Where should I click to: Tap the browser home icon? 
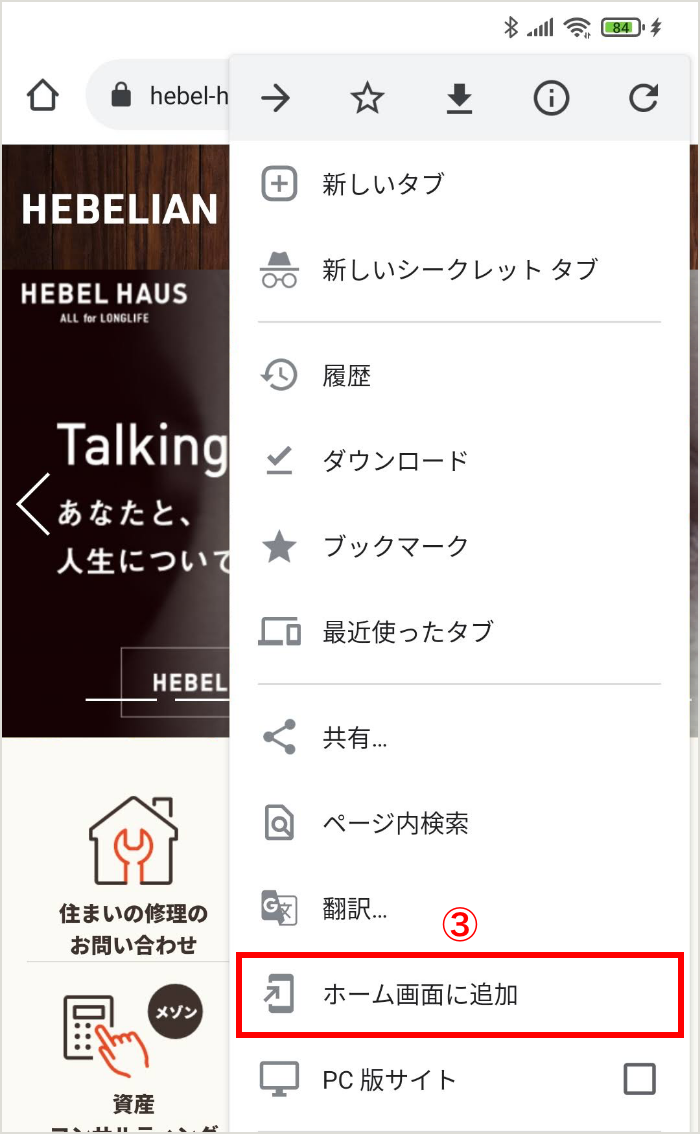pos(43,96)
